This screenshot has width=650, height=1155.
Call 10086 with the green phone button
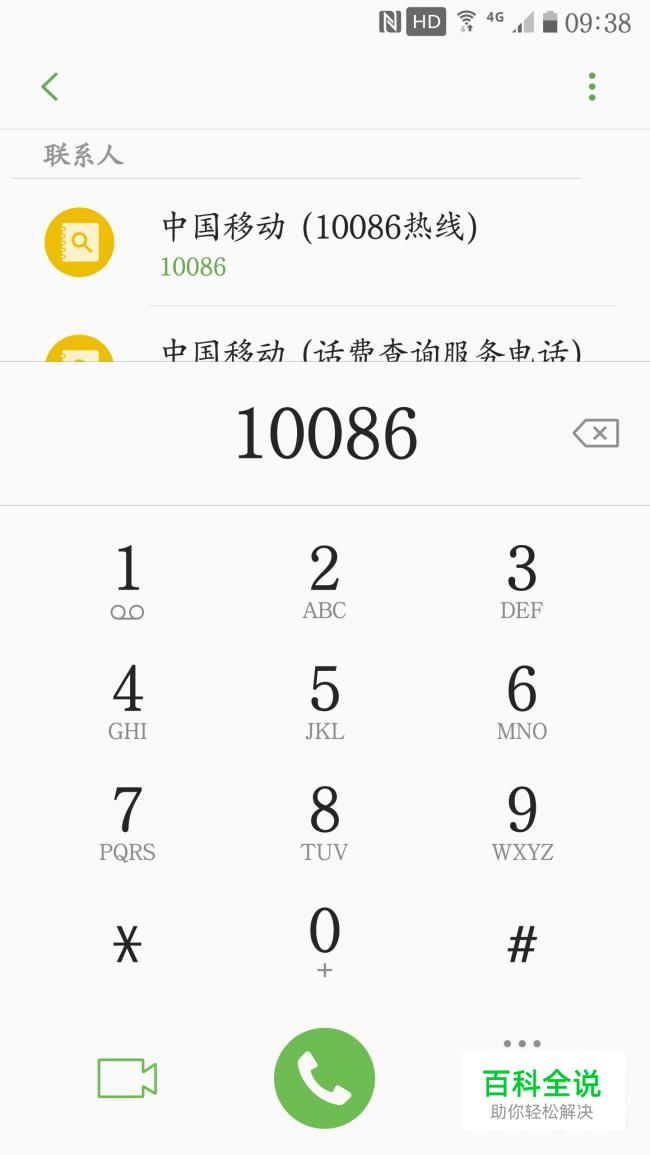click(324, 1078)
